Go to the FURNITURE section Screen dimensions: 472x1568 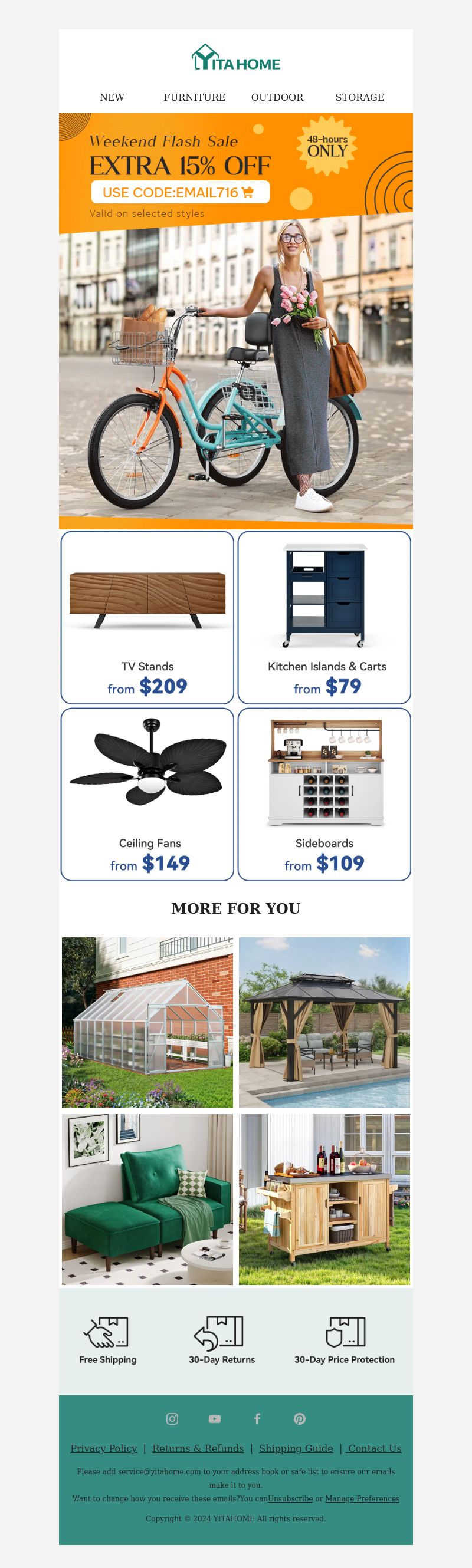coord(194,97)
